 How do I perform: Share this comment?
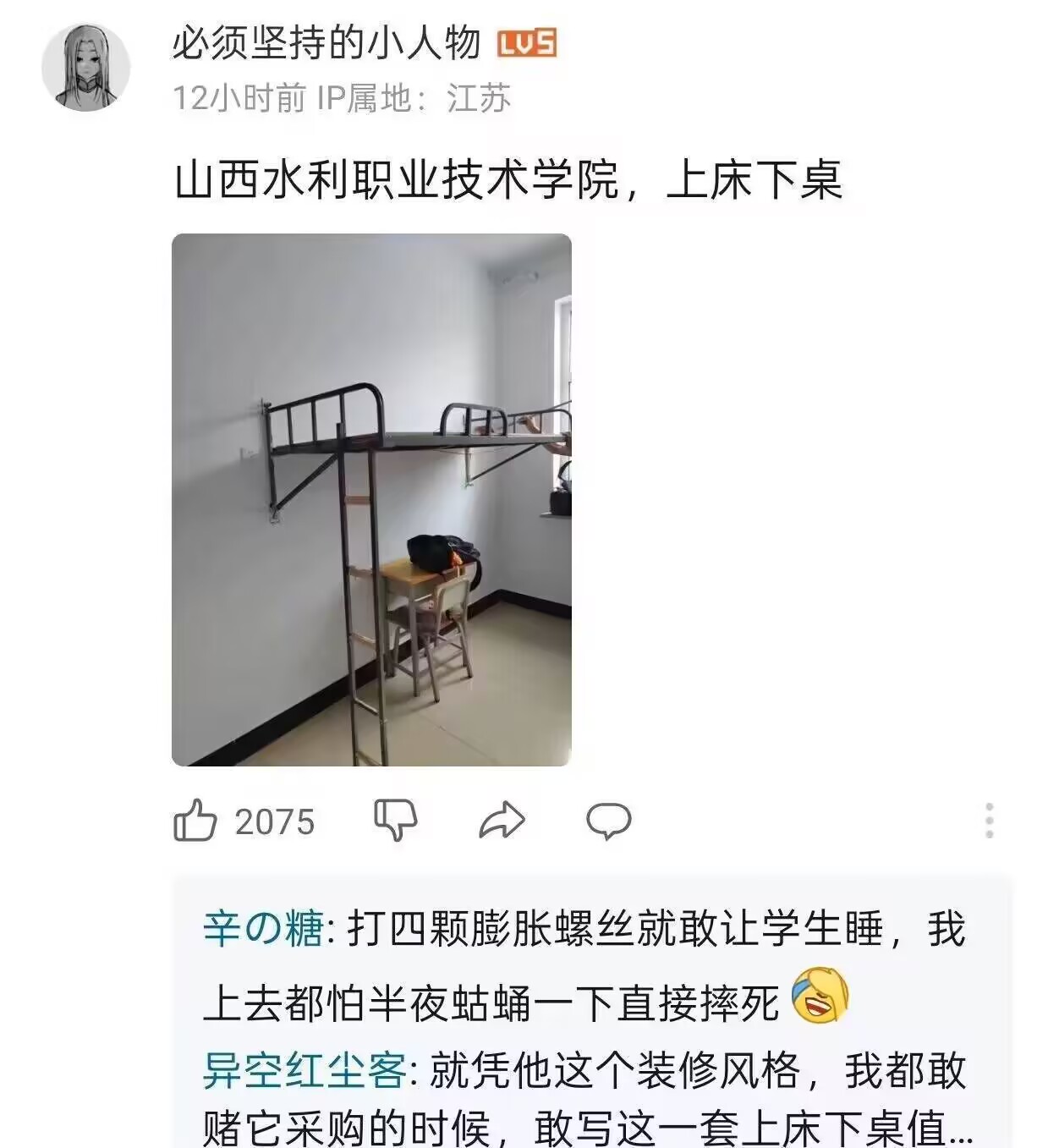pos(502,821)
